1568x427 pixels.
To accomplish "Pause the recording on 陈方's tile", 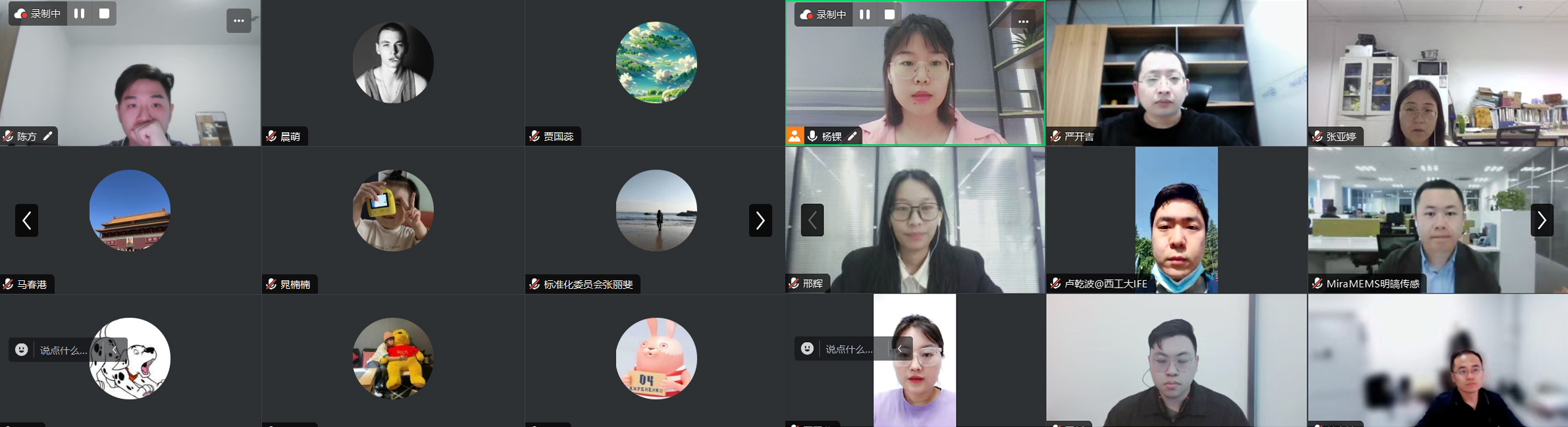I will (79, 13).
